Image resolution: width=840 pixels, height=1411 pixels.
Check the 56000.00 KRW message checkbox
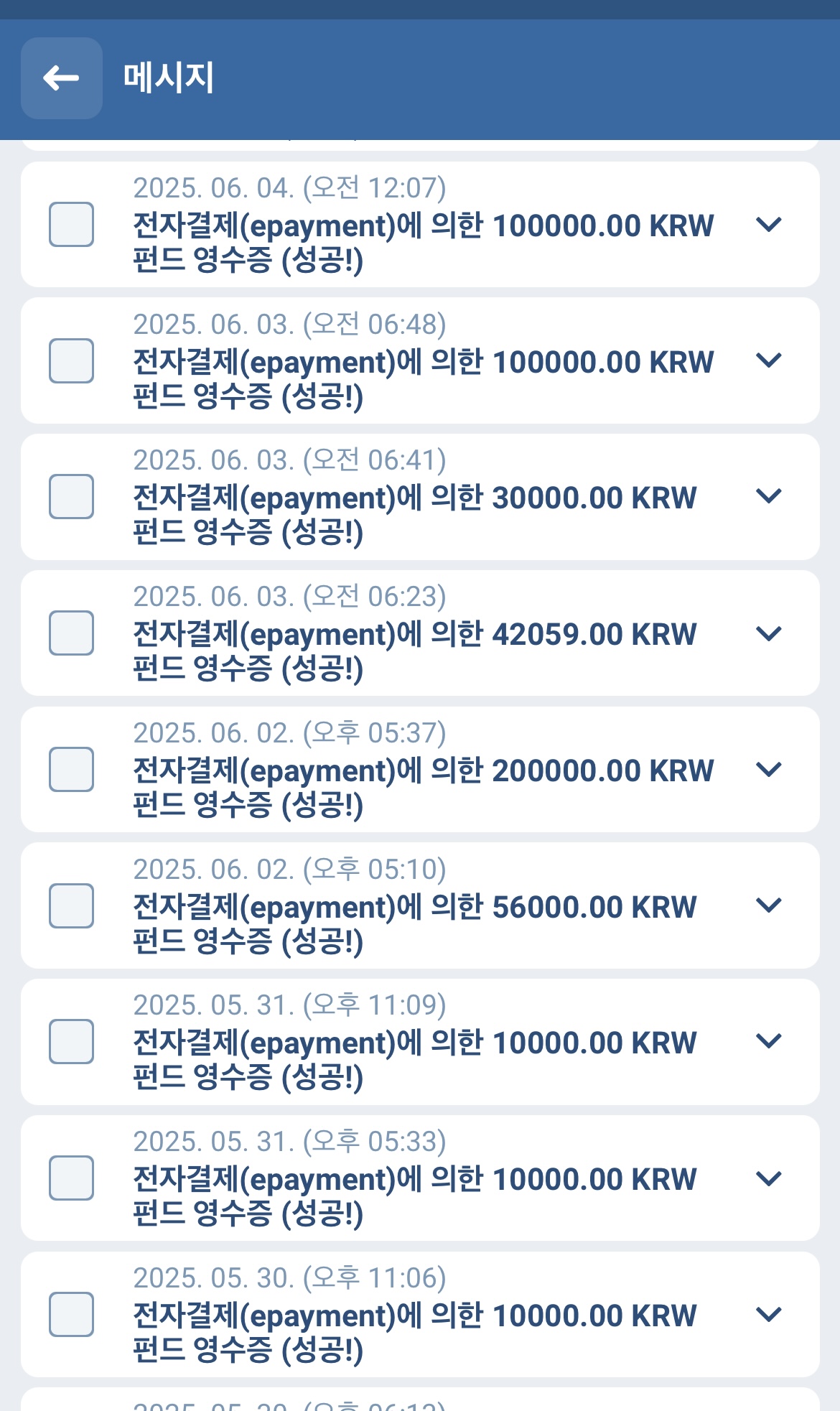[71, 905]
